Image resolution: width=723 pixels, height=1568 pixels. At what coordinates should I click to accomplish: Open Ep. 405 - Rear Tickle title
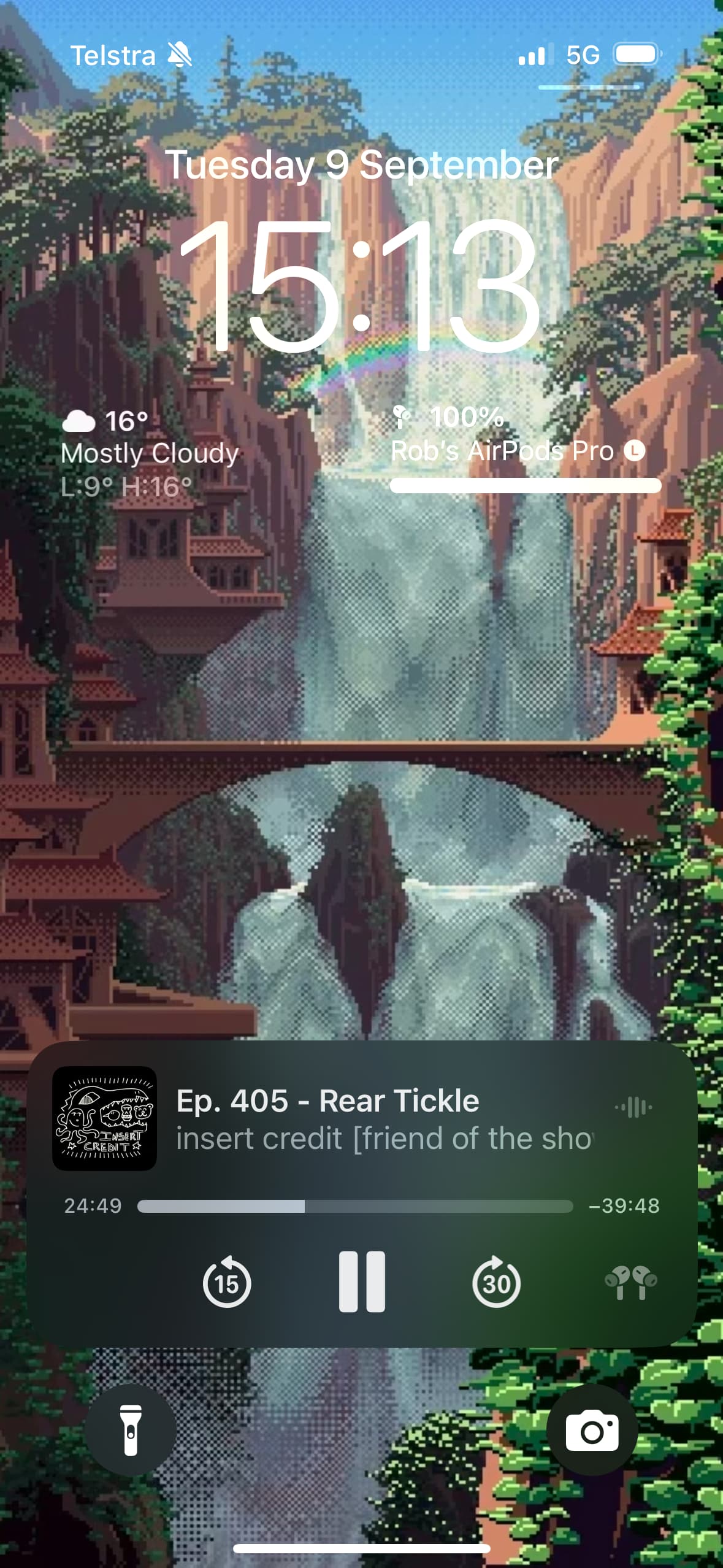[x=327, y=1101]
